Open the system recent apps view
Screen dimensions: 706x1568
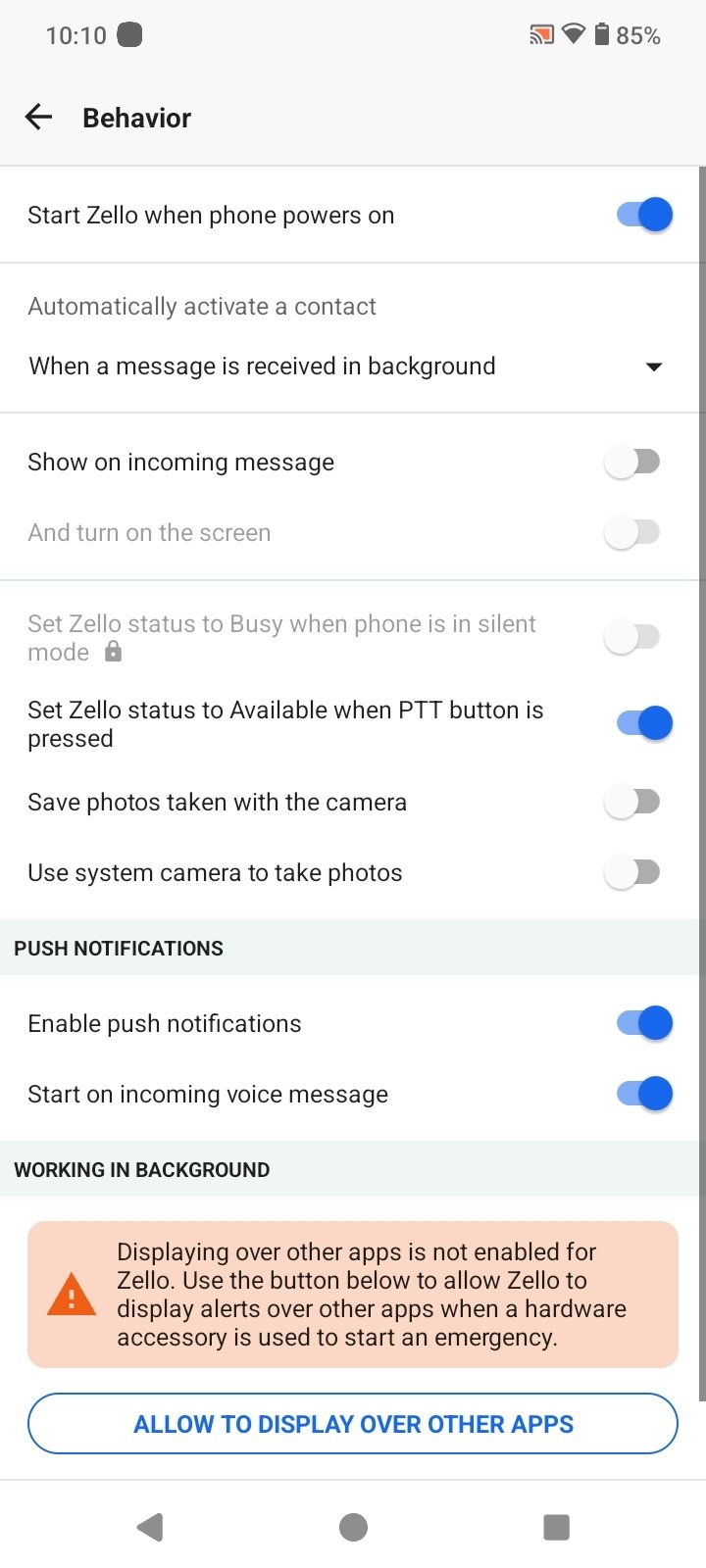coord(556,1526)
